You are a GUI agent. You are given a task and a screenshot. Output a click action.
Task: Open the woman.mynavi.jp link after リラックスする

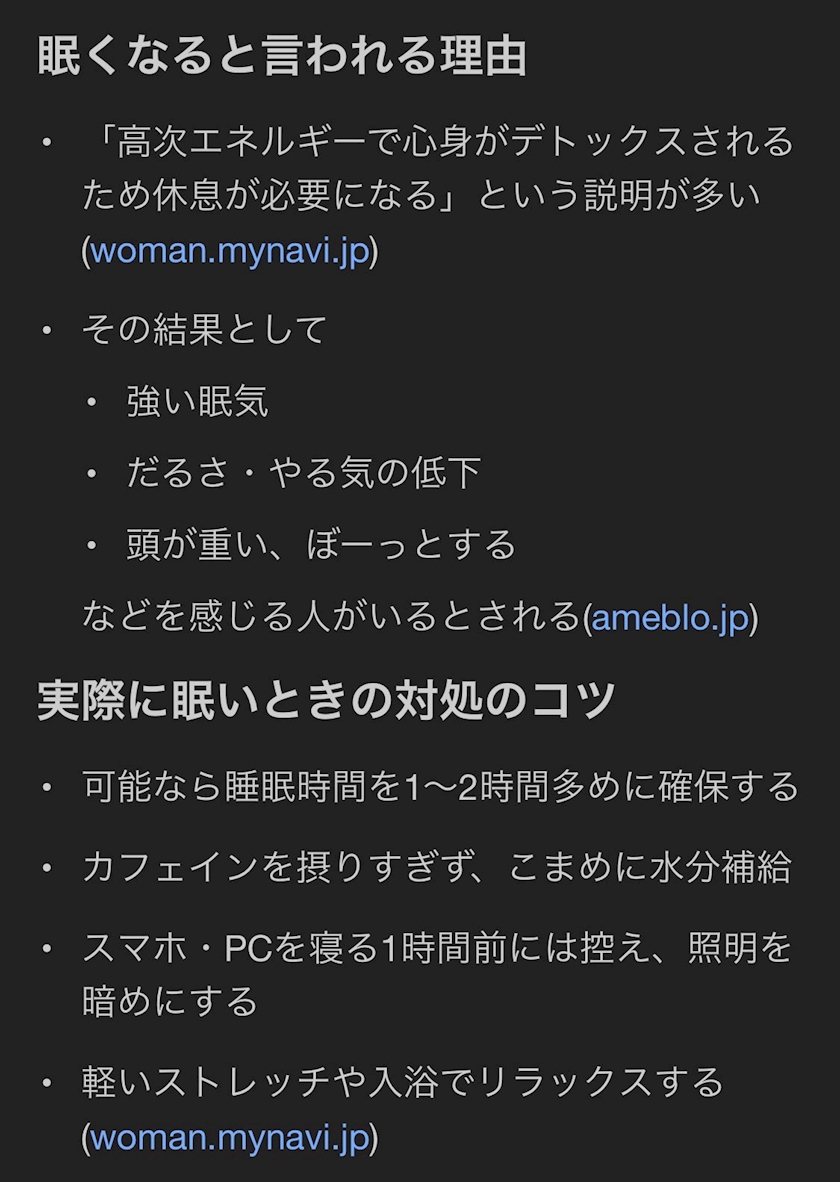tap(230, 1138)
